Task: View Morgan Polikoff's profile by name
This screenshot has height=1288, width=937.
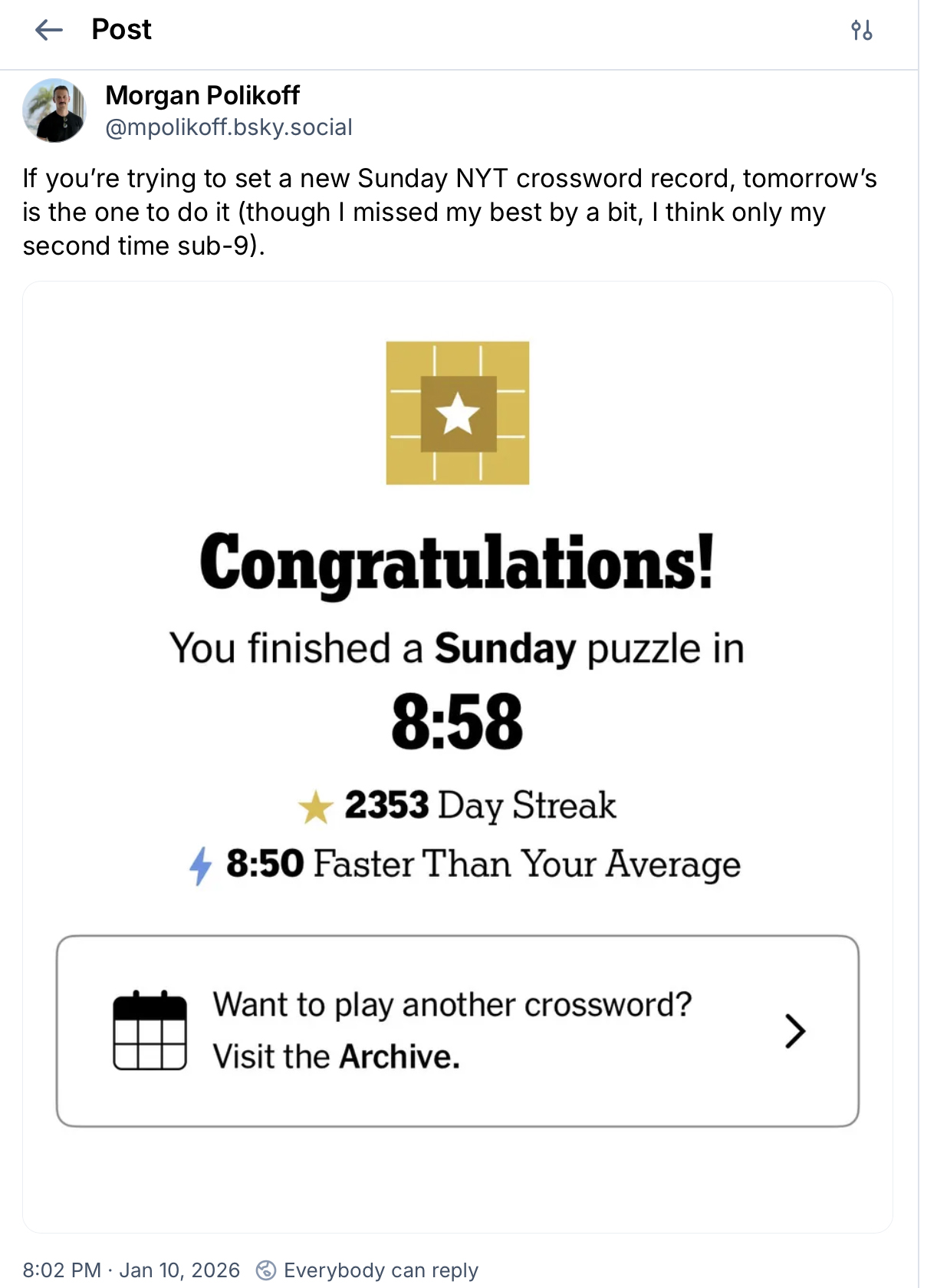Action: [x=202, y=95]
